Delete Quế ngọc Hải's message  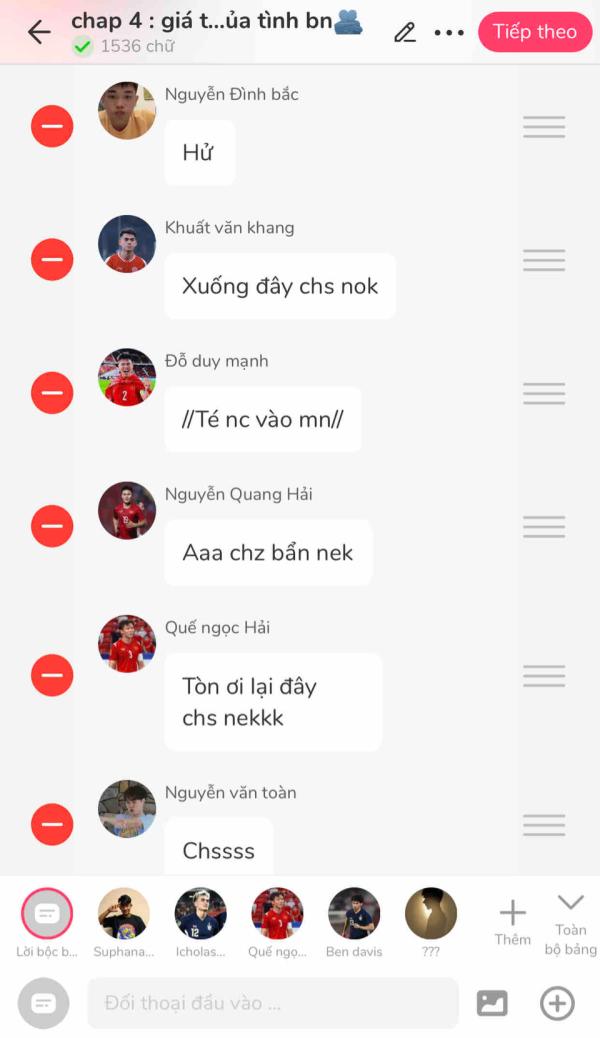pos(52,676)
